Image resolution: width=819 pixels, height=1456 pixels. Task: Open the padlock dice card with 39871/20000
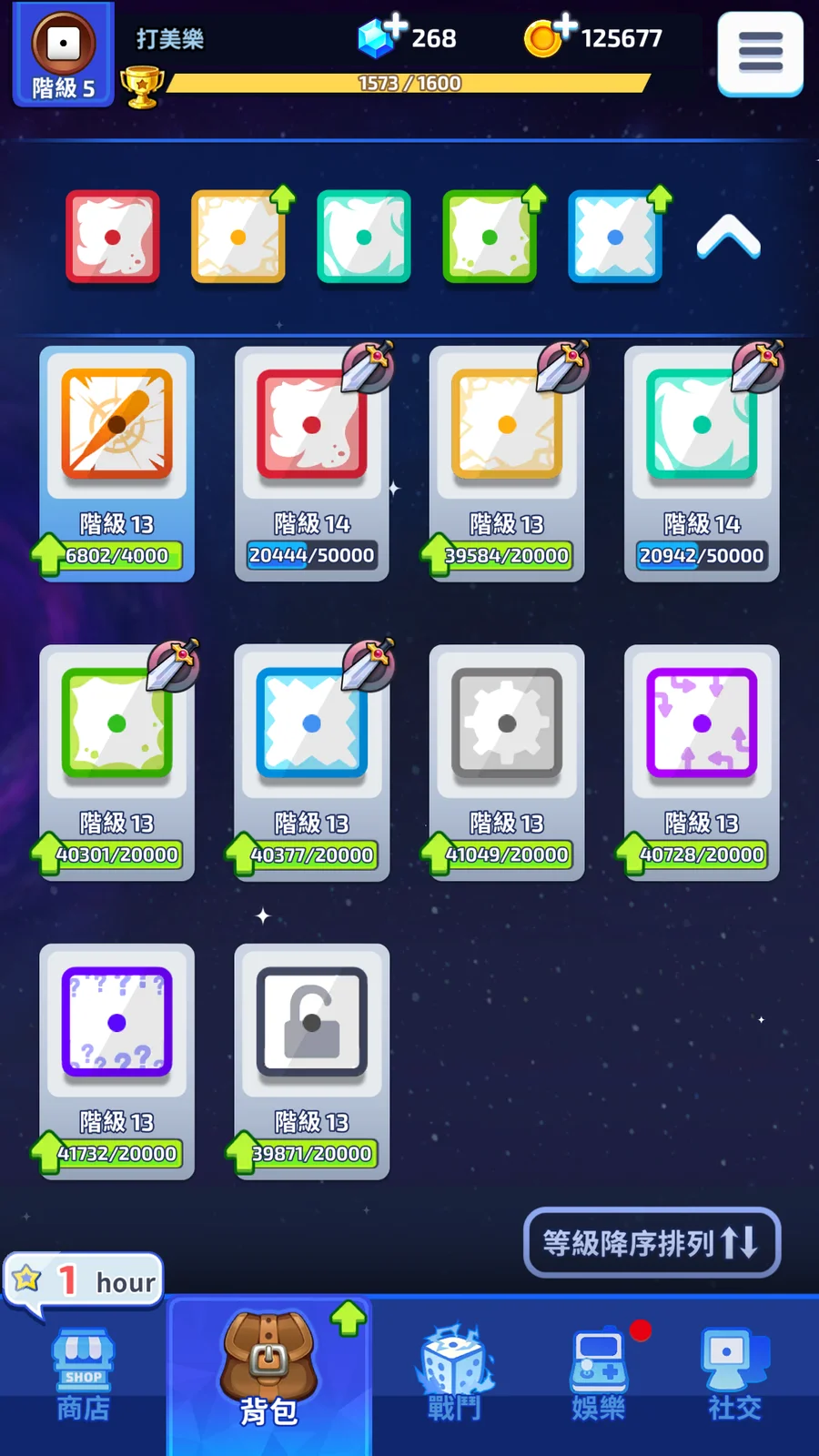(x=311, y=1060)
